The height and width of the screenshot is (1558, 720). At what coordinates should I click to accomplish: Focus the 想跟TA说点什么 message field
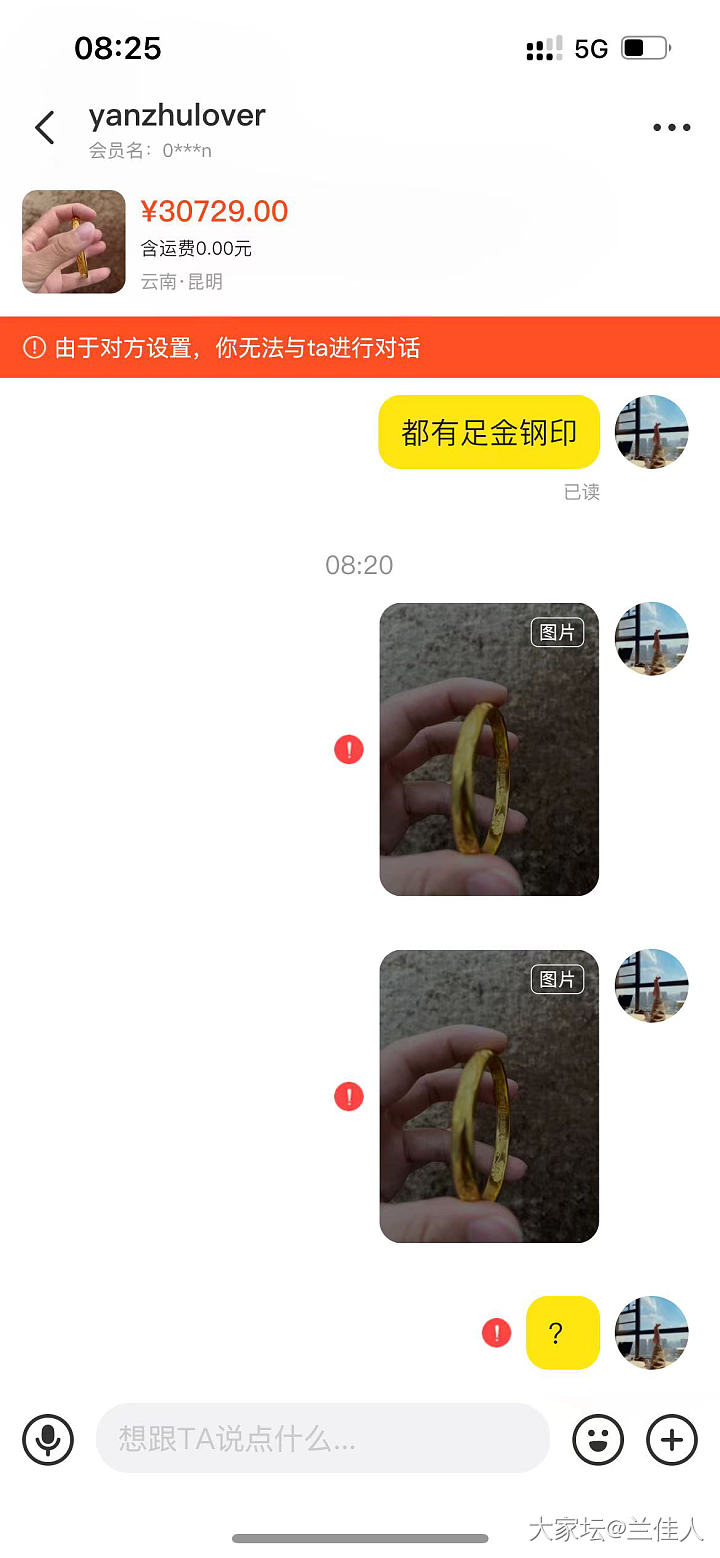[322, 1439]
